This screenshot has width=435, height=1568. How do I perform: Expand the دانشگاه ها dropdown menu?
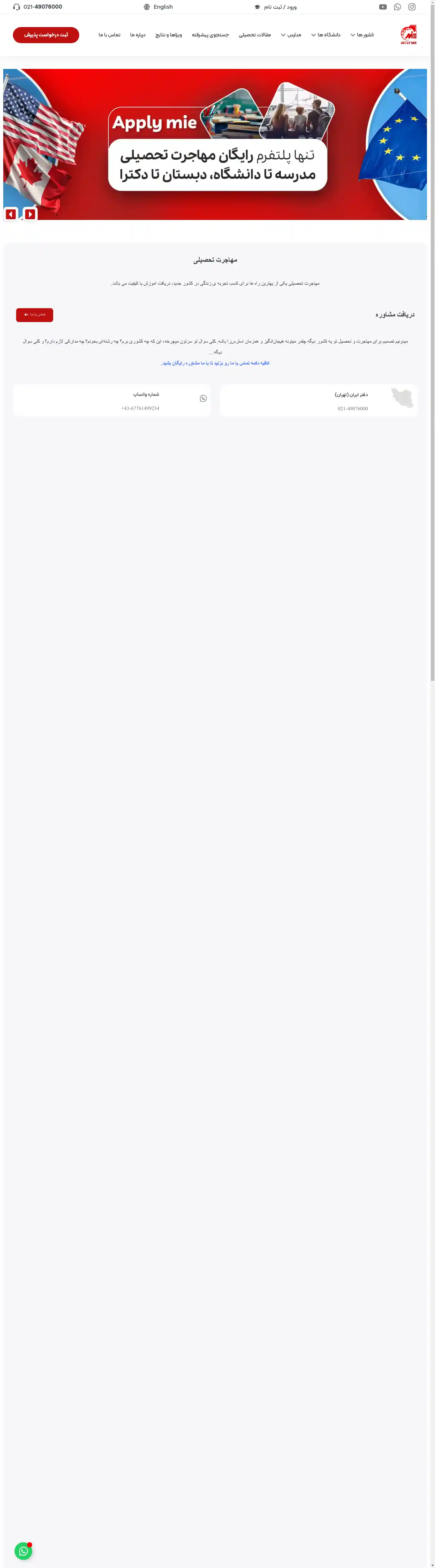(326, 35)
